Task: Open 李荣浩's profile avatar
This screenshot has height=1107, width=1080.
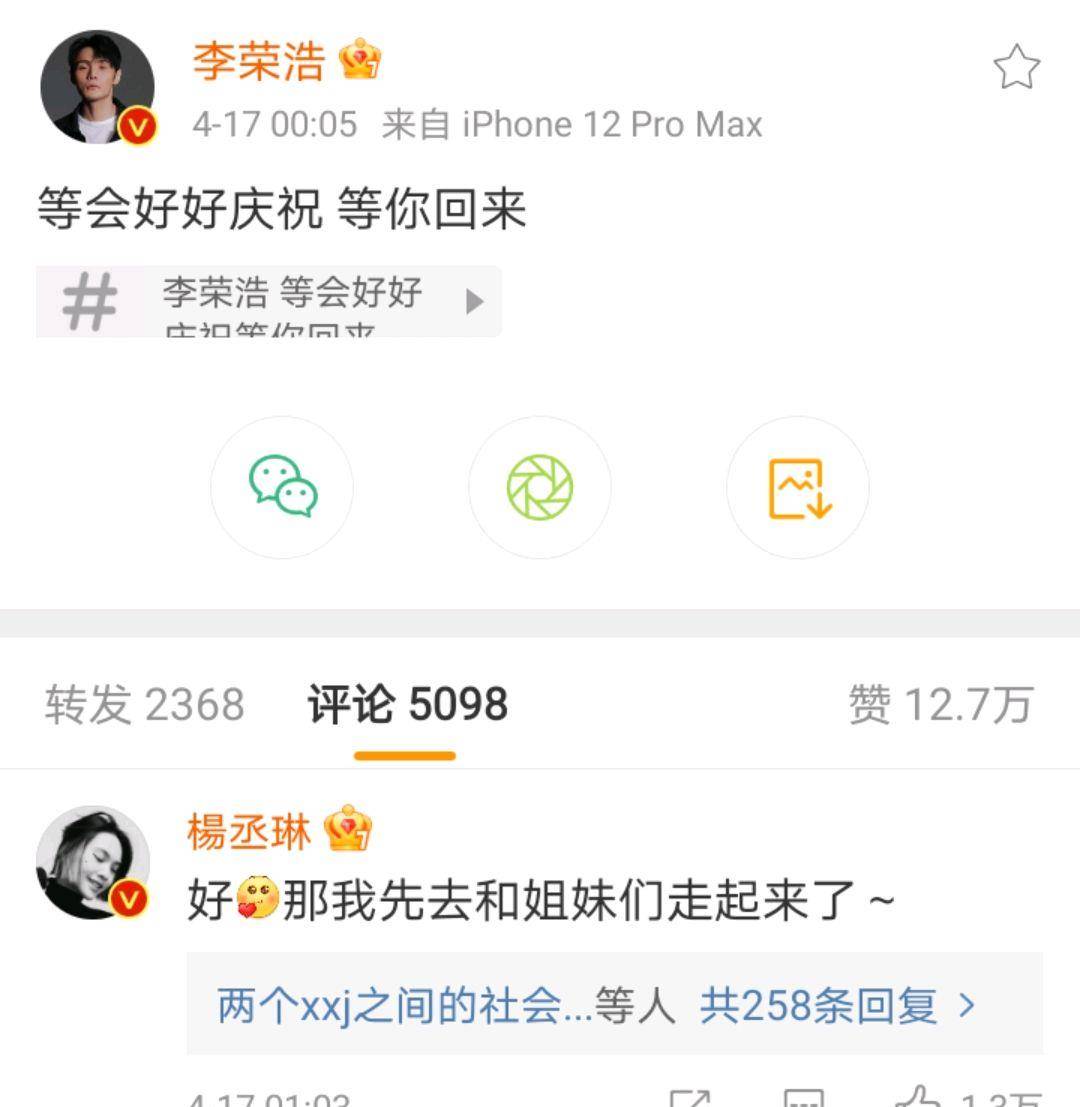Action: click(97, 88)
